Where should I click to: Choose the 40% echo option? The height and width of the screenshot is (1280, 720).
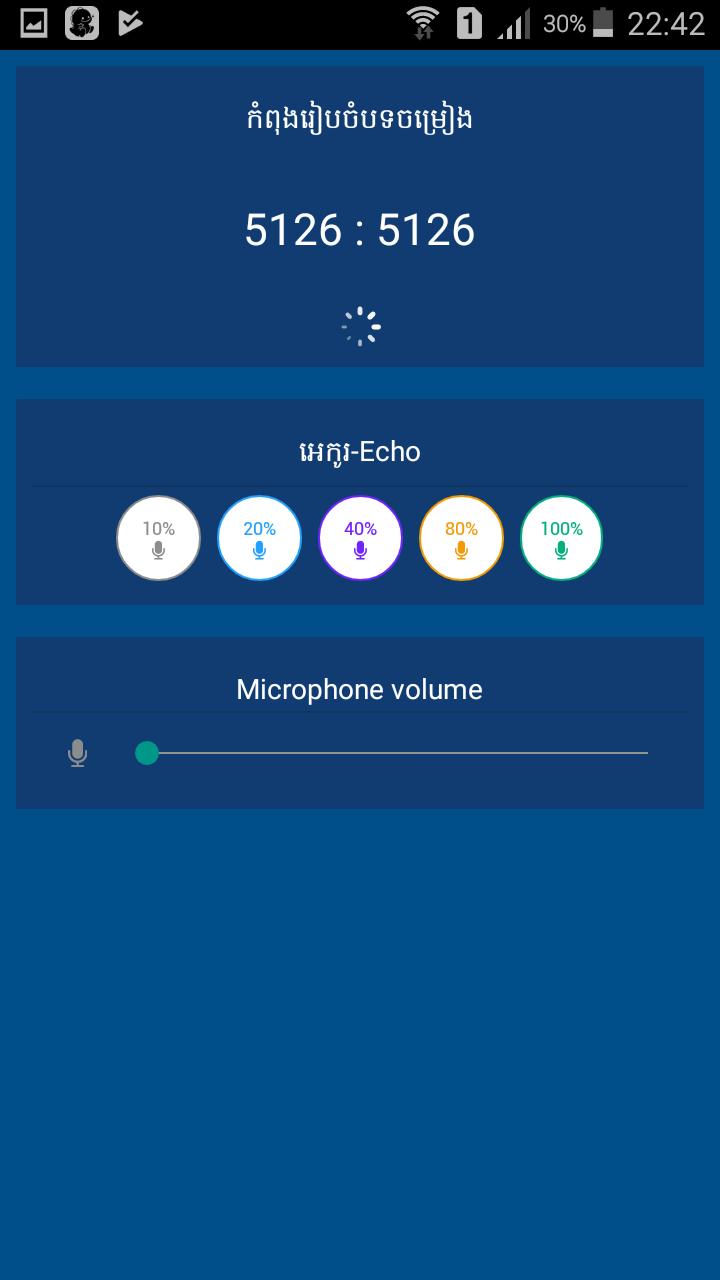pos(360,538)
